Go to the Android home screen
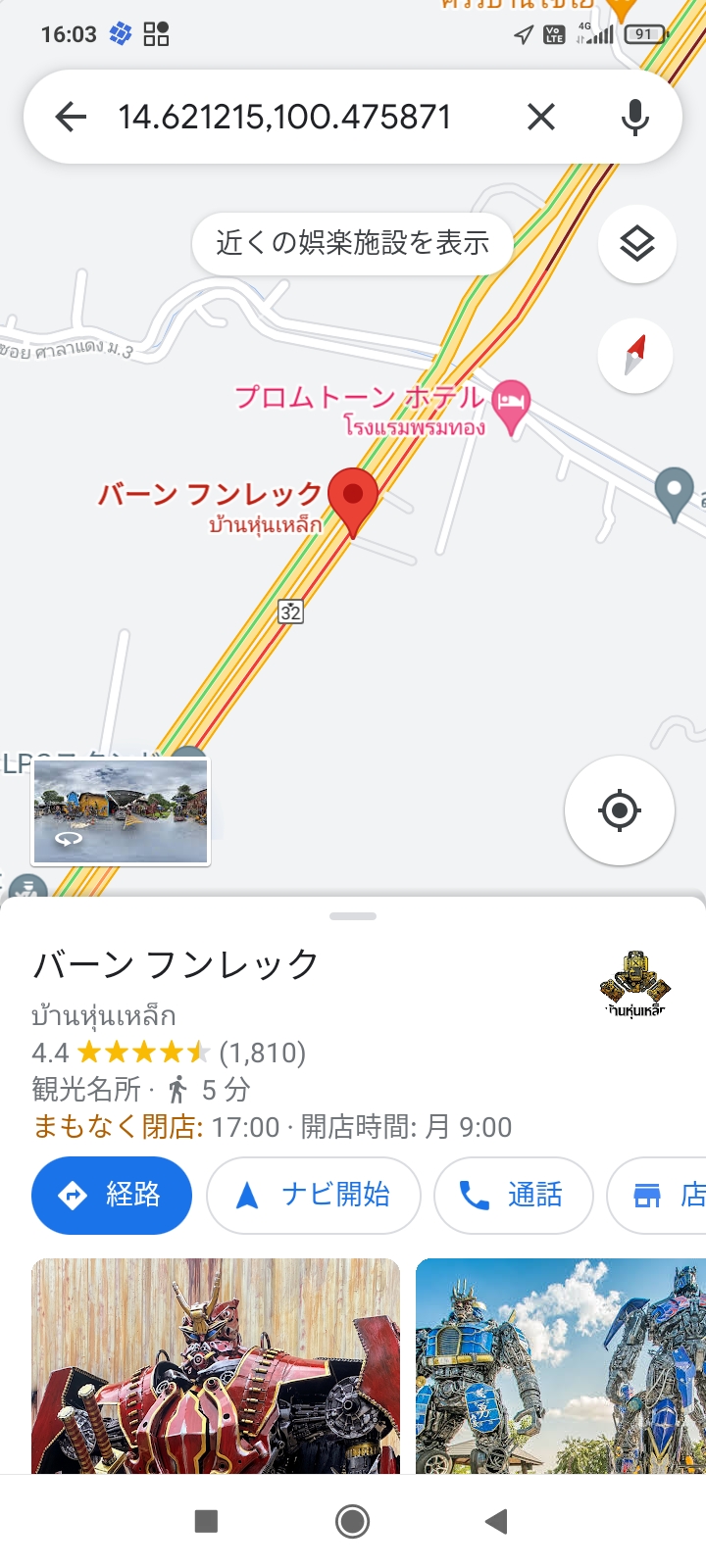The height and width of the screenshot is (1568, 706). click(x=353, y=1521)
